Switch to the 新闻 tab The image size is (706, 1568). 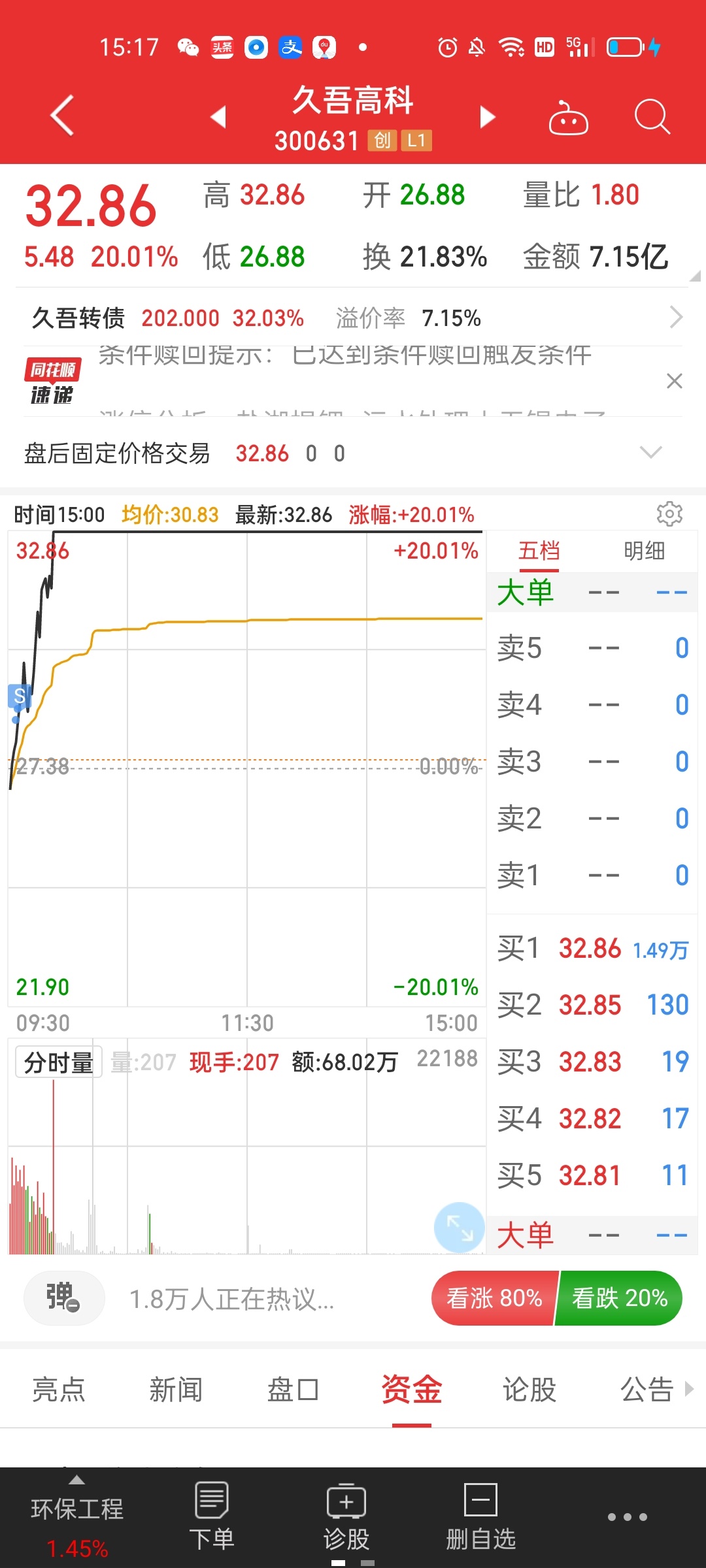tap(176, 1390)
